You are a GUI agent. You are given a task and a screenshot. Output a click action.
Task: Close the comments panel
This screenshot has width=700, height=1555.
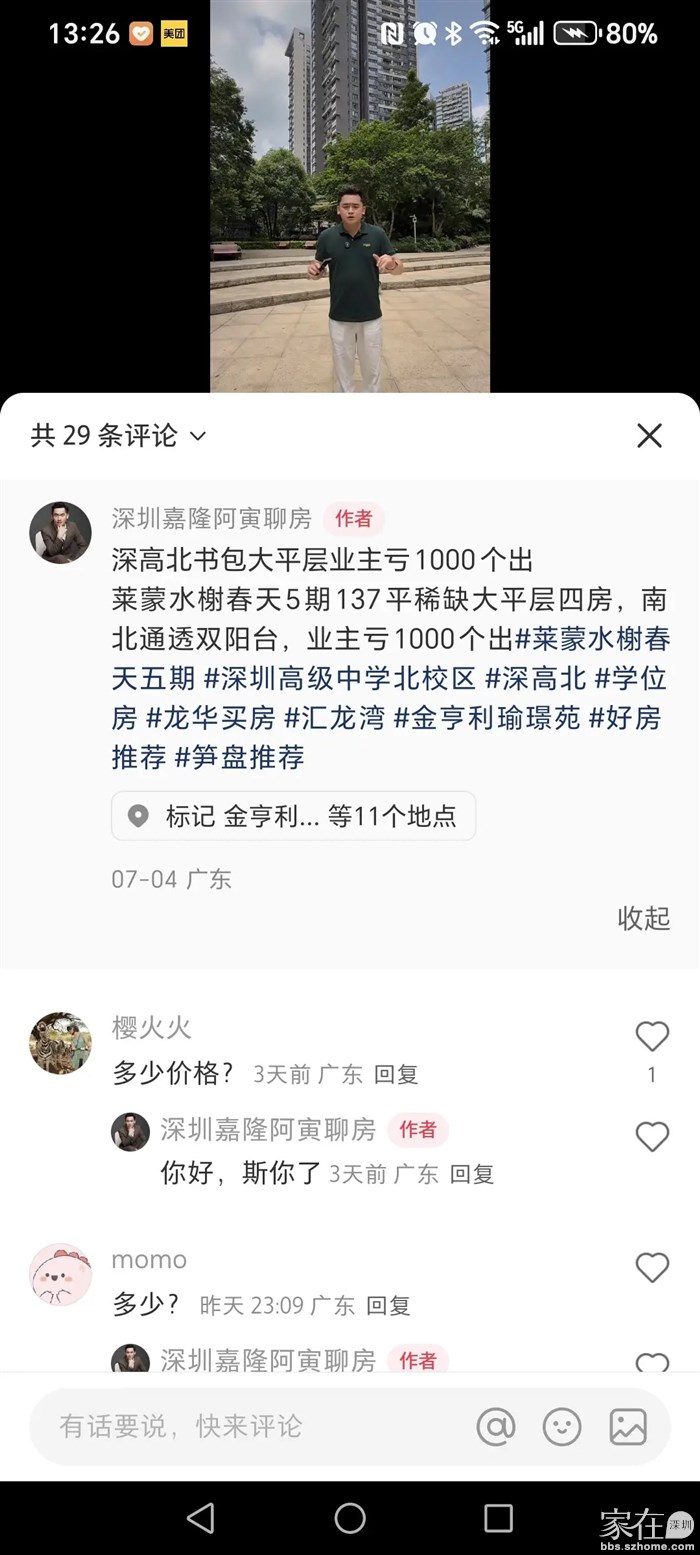[649, 436]
